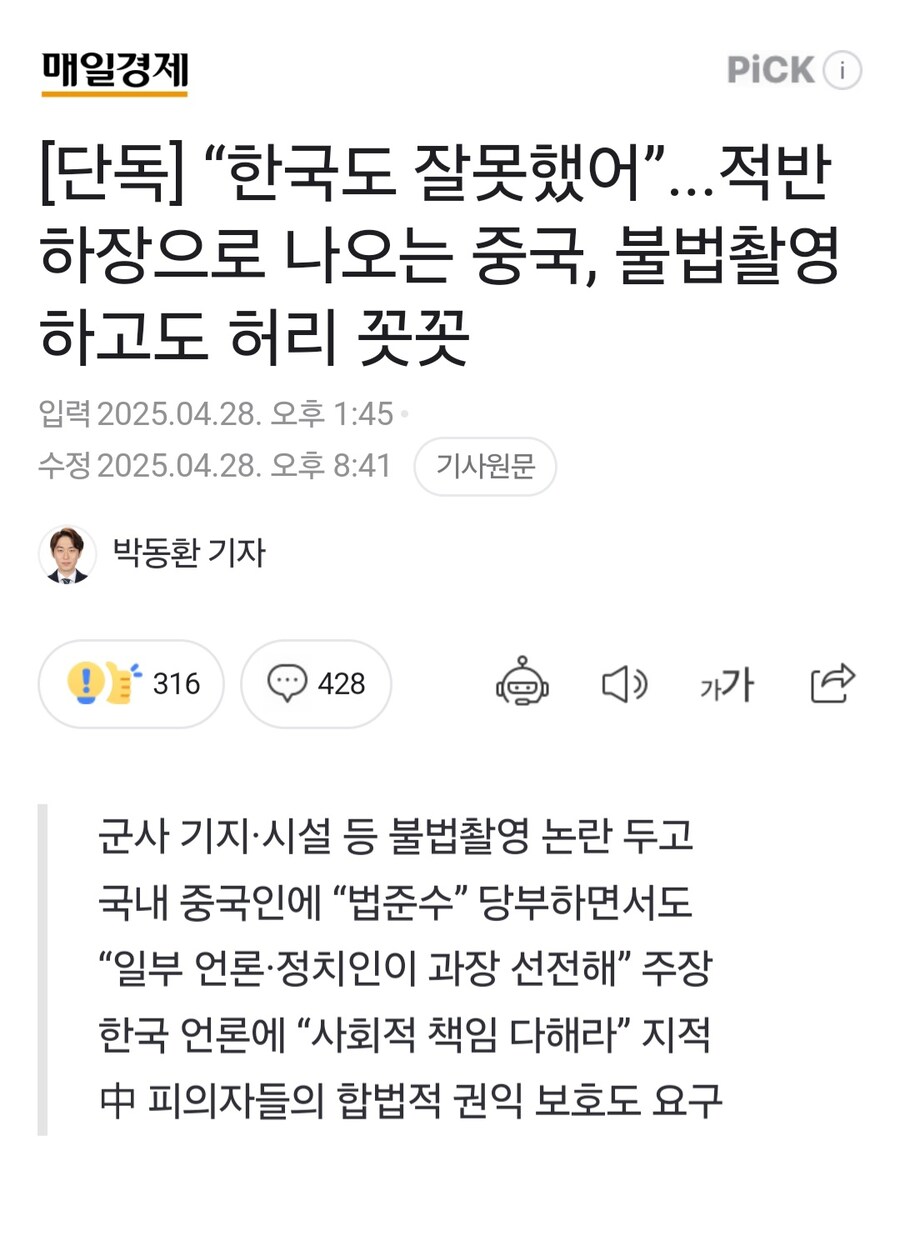Tap the reactions button showing 316
The height and width of the screenshot is (1241, 900).
(131, 684)
